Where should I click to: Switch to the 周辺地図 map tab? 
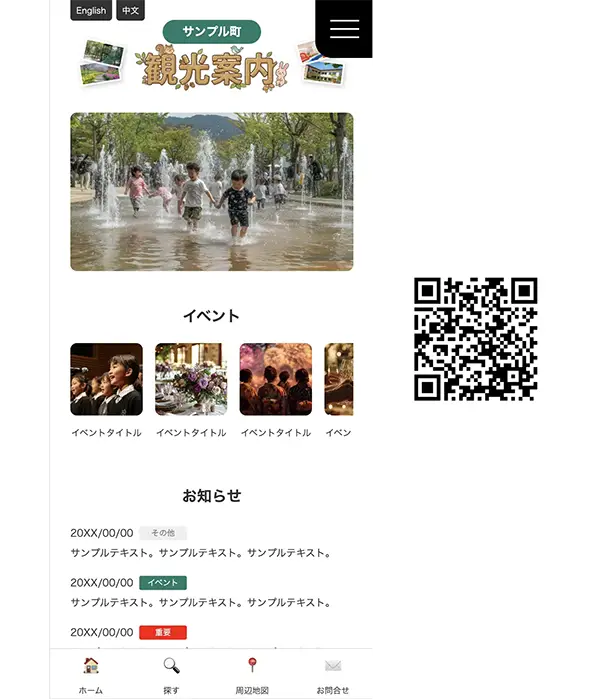tap(252, 674)
